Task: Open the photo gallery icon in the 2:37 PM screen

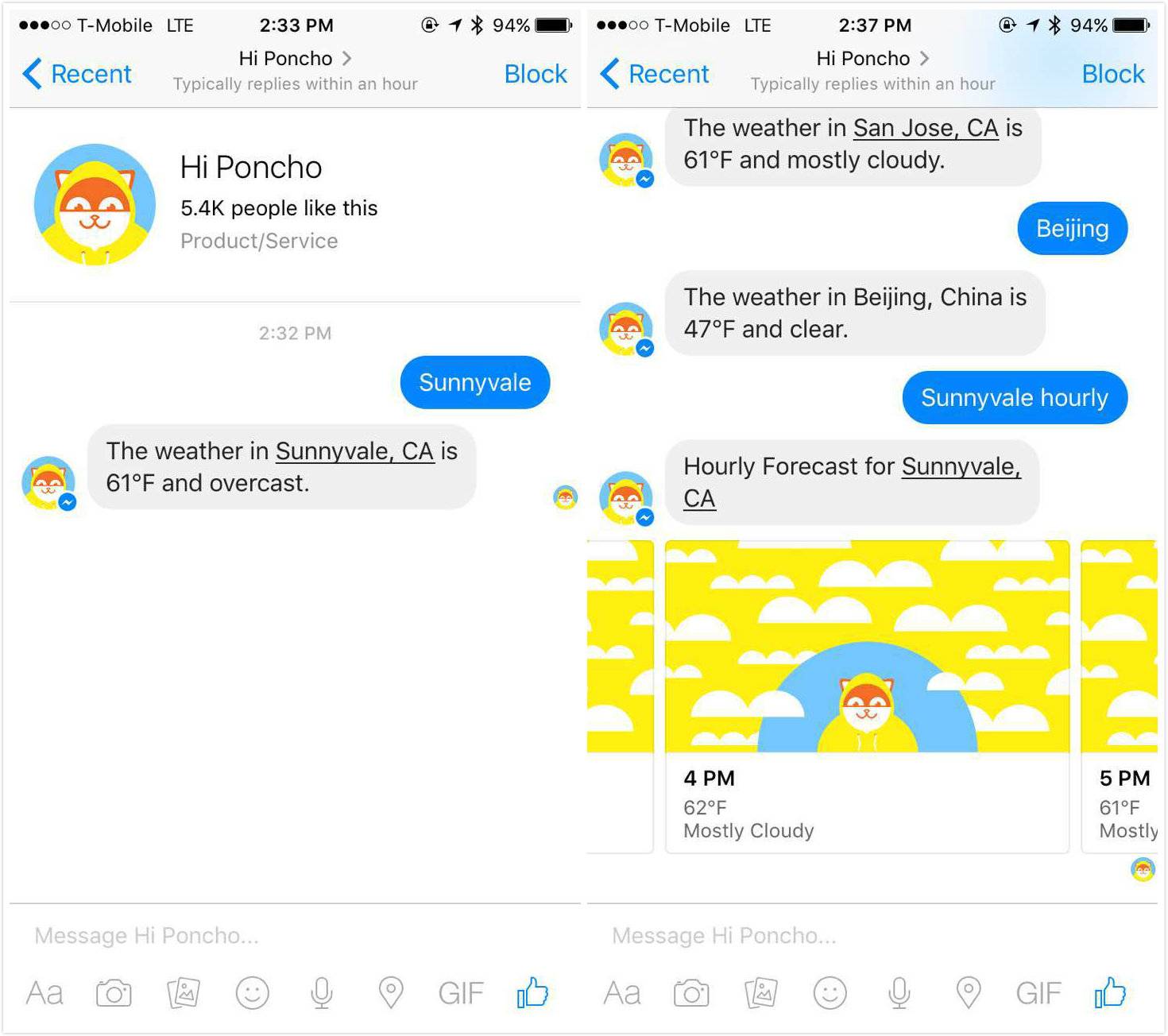Action: 760,993
